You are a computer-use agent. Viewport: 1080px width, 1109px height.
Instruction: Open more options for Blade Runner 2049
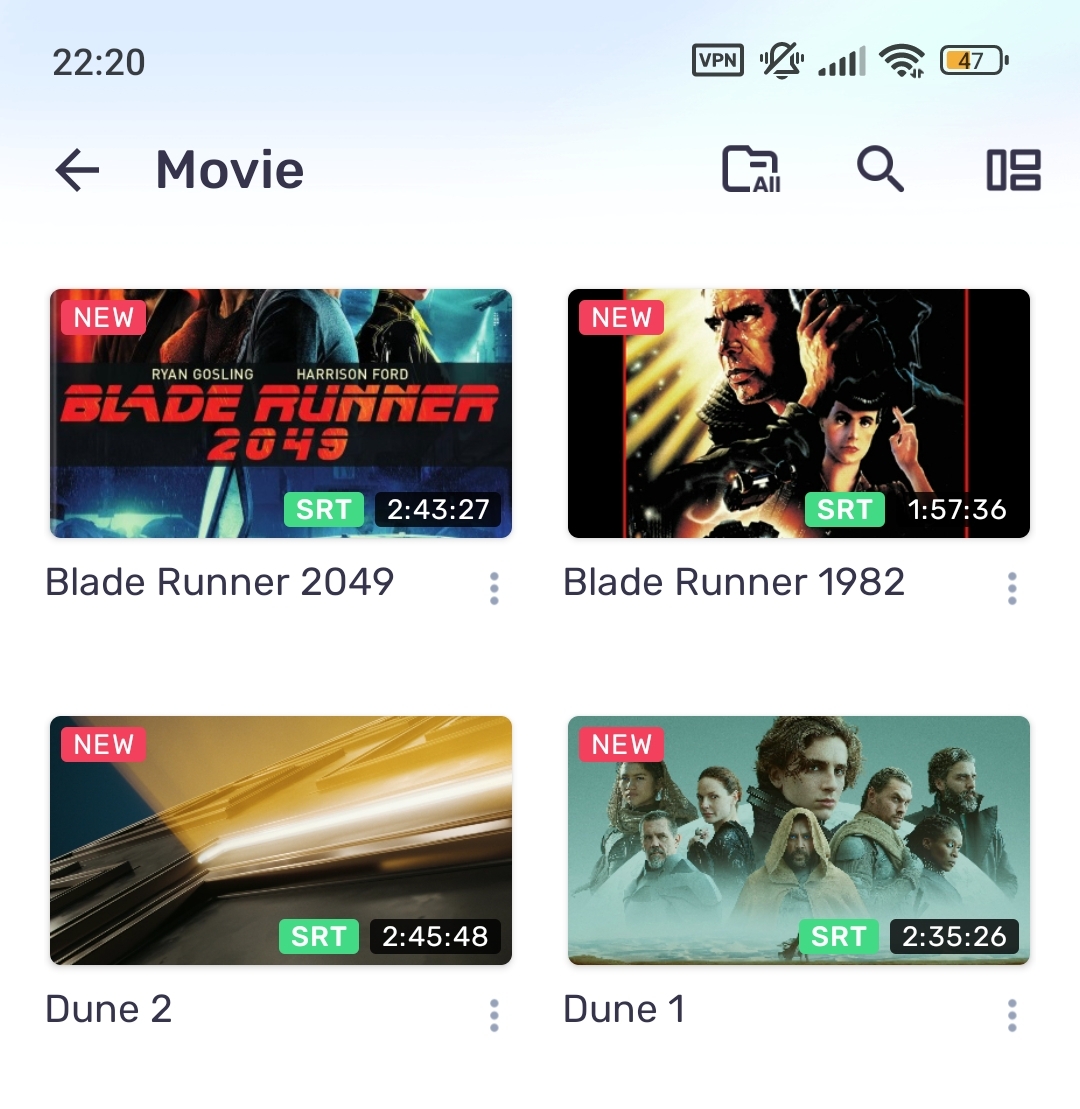coord(494,588)
